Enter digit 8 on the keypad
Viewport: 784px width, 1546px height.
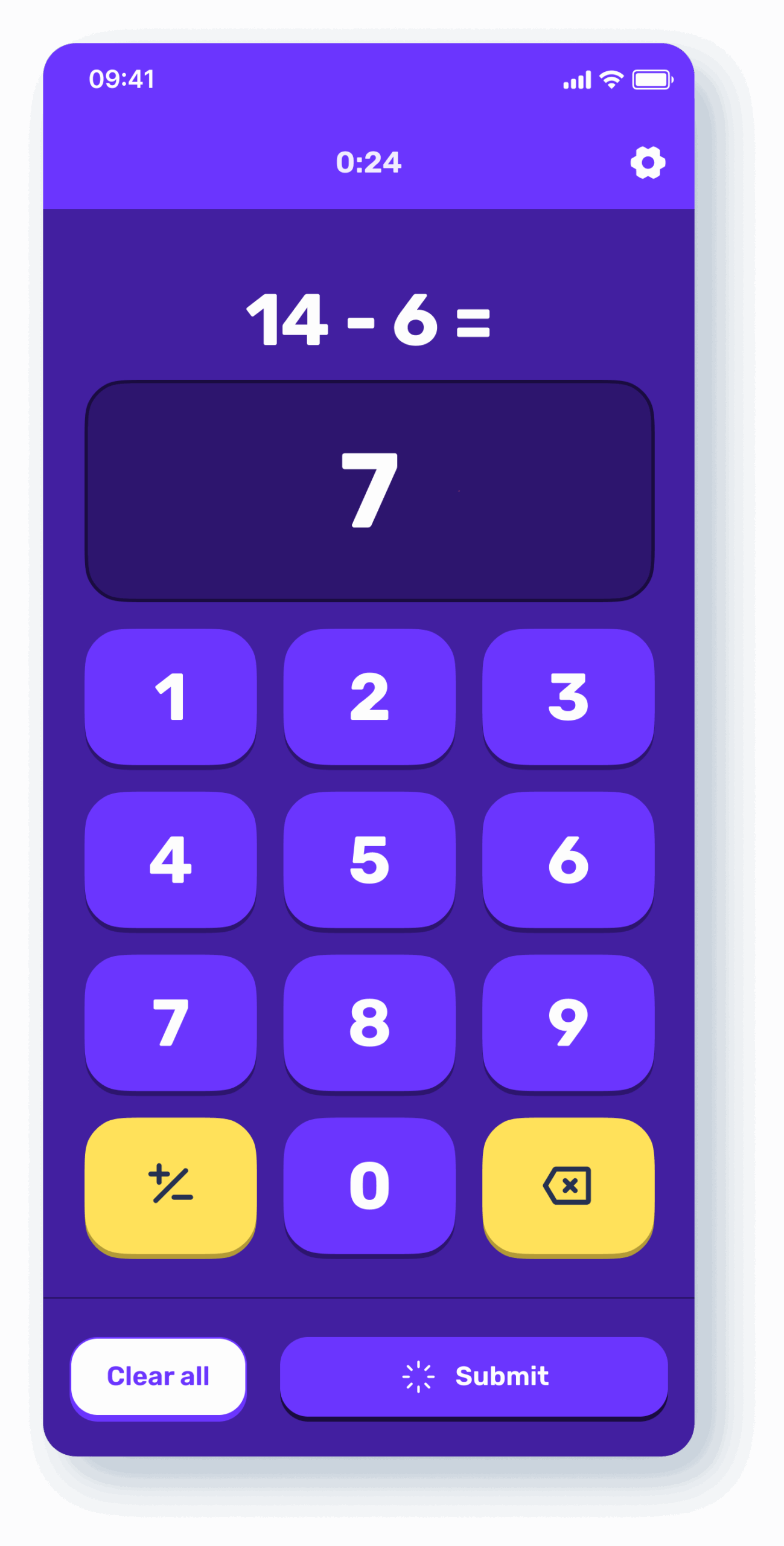[x=369, y=1022]
